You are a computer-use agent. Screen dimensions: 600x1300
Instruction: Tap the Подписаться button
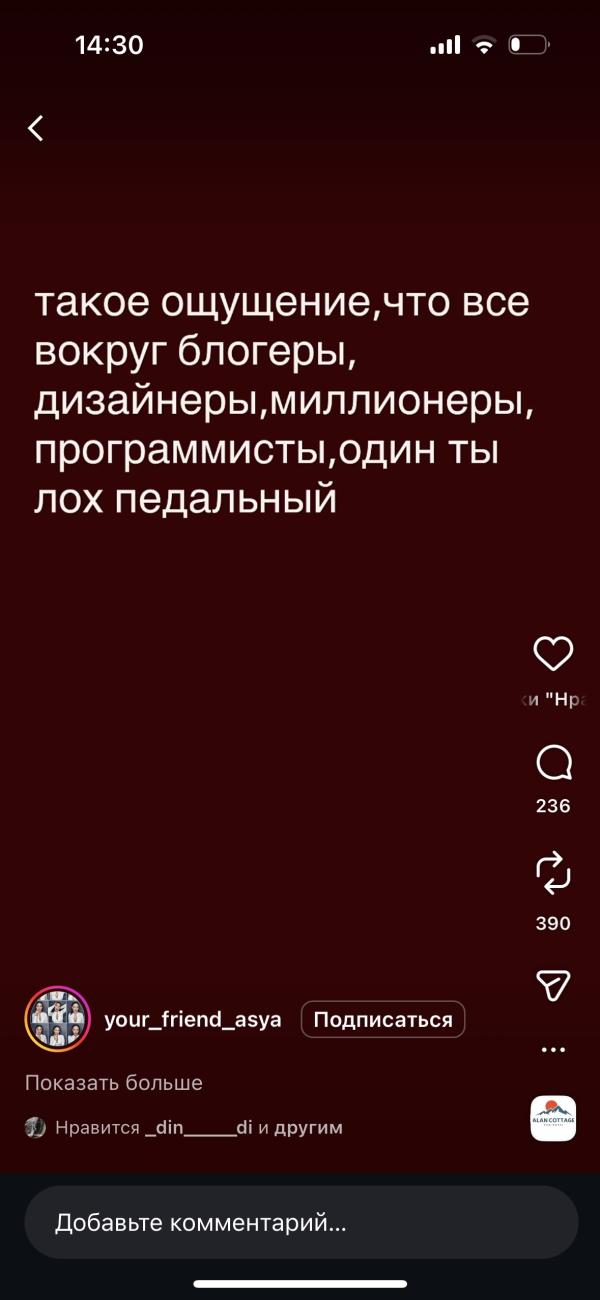click(x=383, y=1020)
